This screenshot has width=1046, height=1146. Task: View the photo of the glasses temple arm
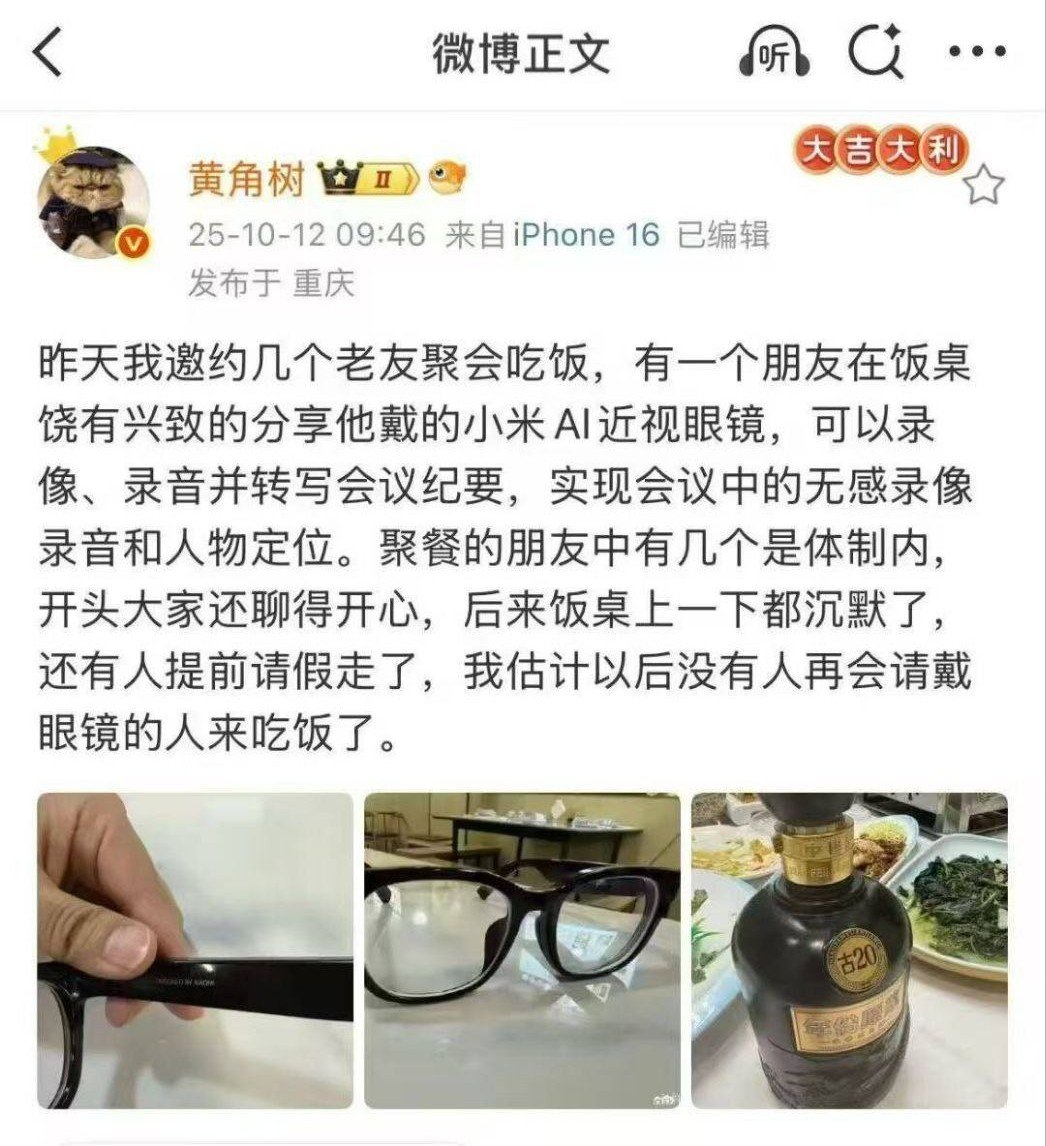(x=195, y=950)
